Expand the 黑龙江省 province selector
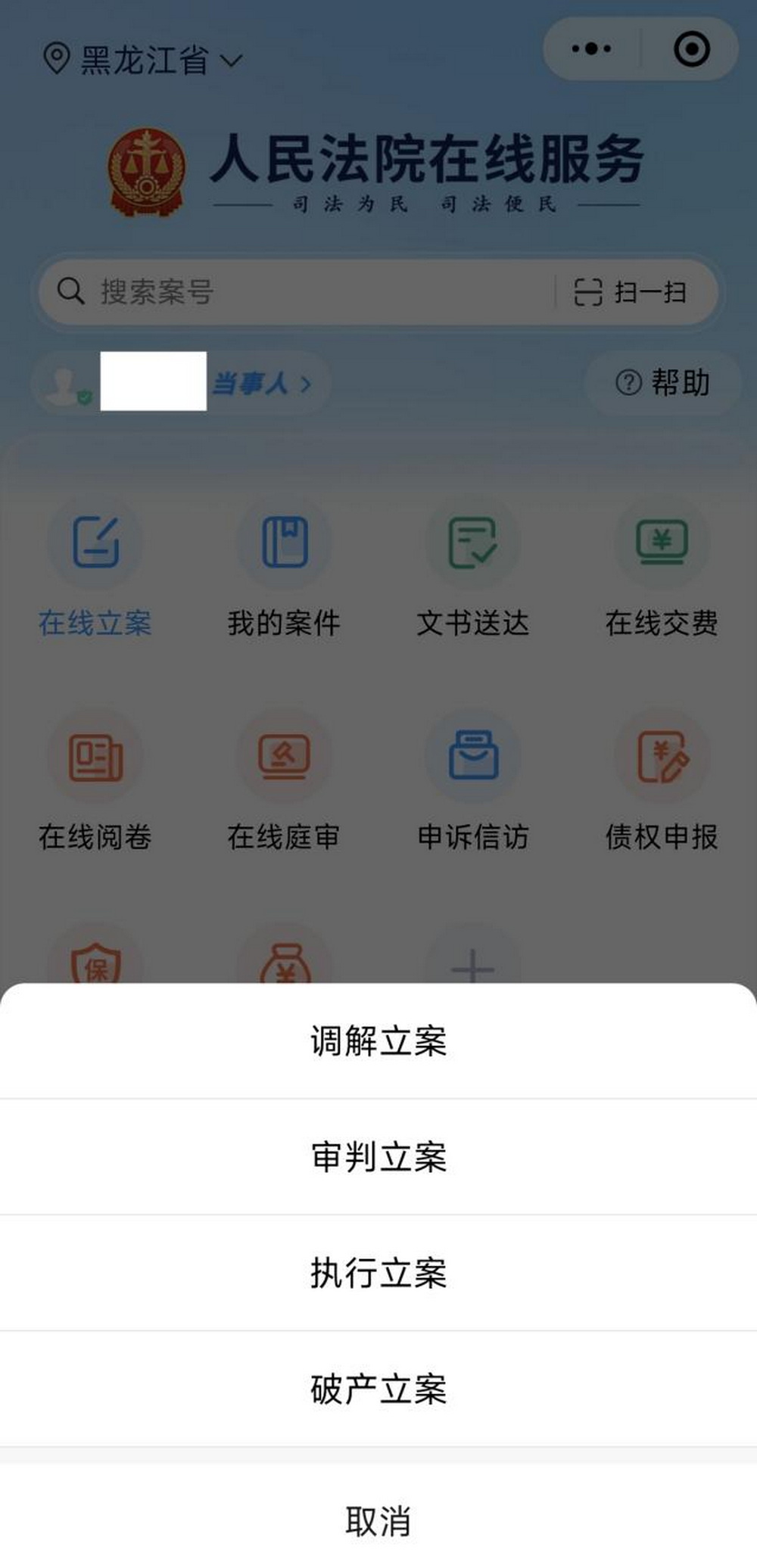Viewport: 757px width, 1568px height. (x=144, y=60)
